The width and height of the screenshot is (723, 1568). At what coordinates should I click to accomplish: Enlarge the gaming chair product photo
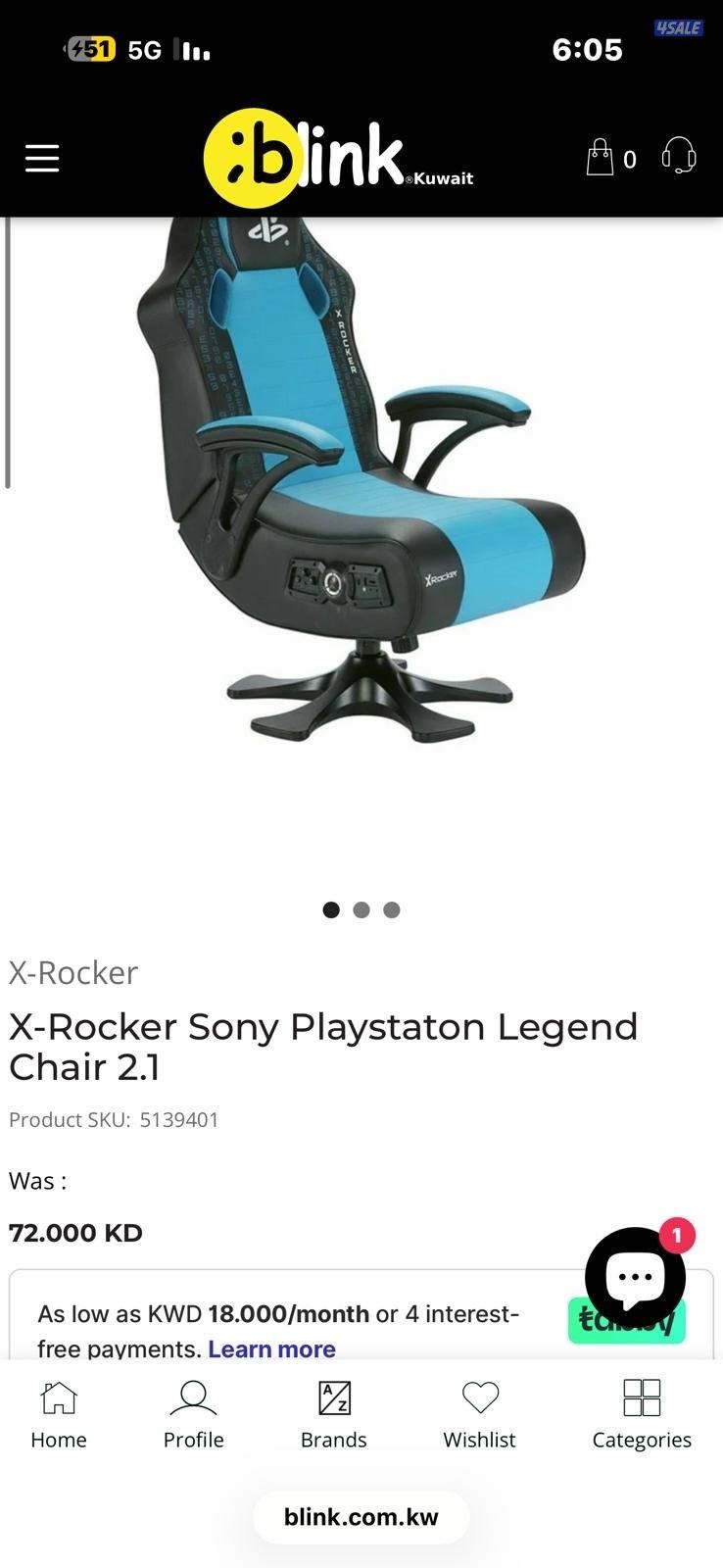click(361, 490)
